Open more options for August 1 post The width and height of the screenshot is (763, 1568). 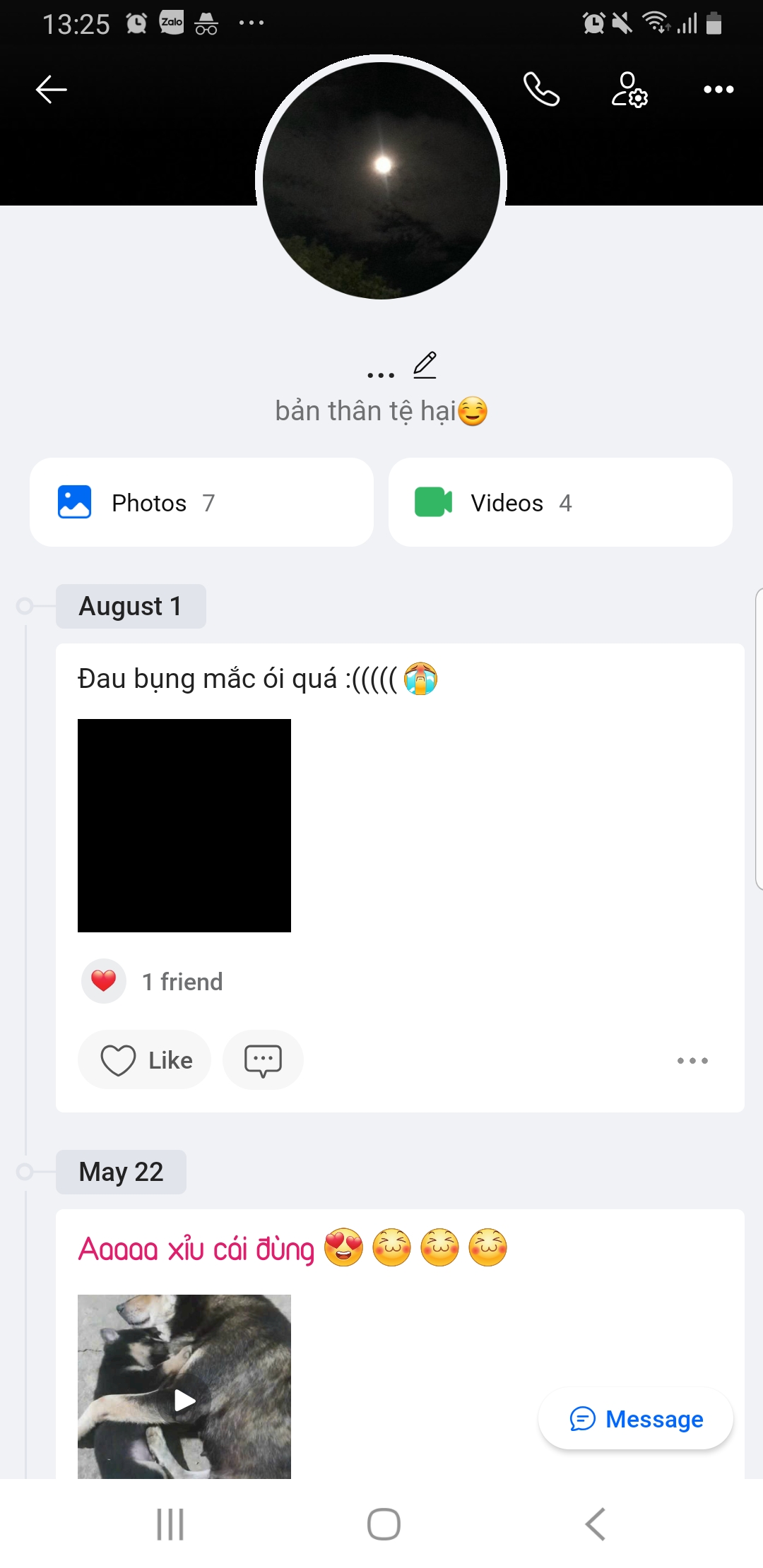tap(692, 1060)
